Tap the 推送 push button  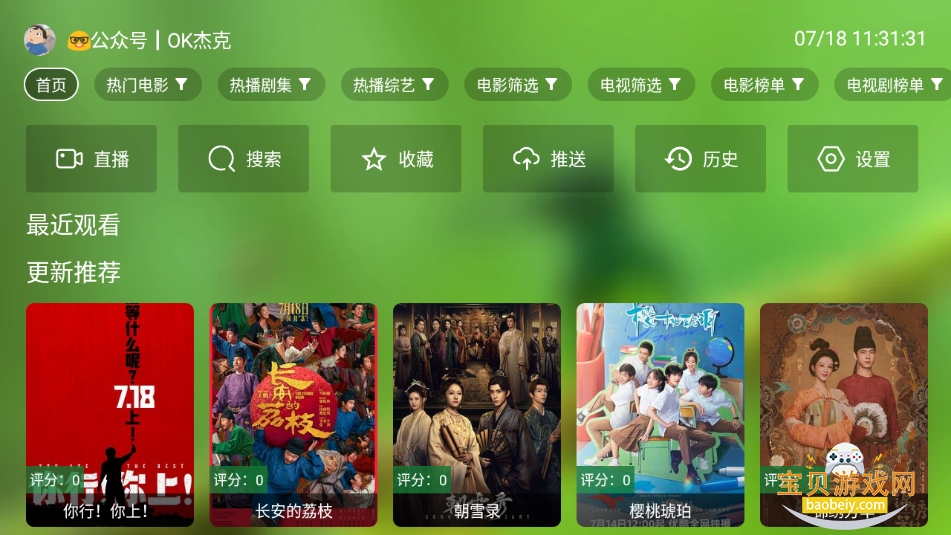[x=548, y=159]
